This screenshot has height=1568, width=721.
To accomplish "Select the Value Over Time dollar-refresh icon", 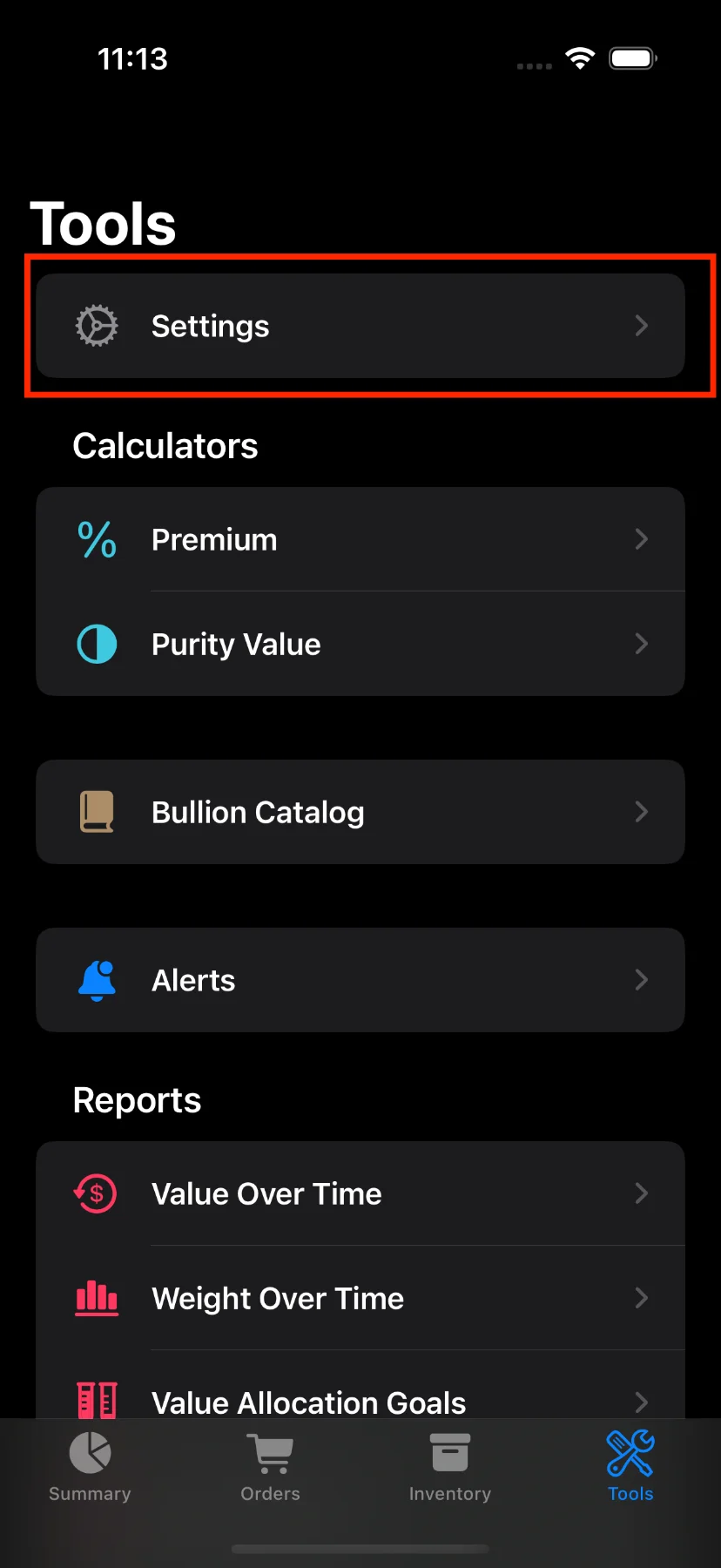I will (97, 1193).
